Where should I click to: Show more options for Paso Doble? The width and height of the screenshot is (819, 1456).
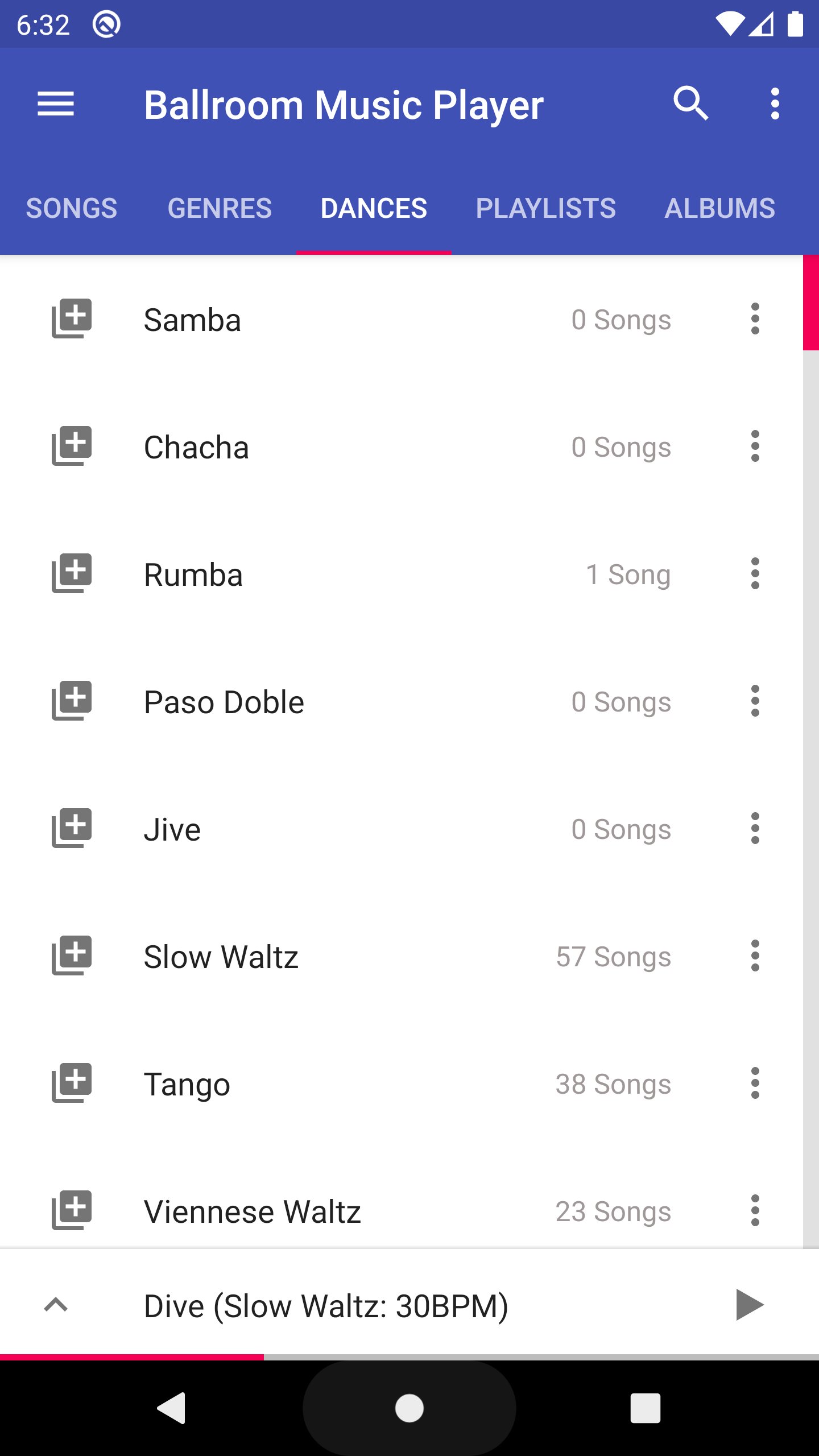pos(755,701)
